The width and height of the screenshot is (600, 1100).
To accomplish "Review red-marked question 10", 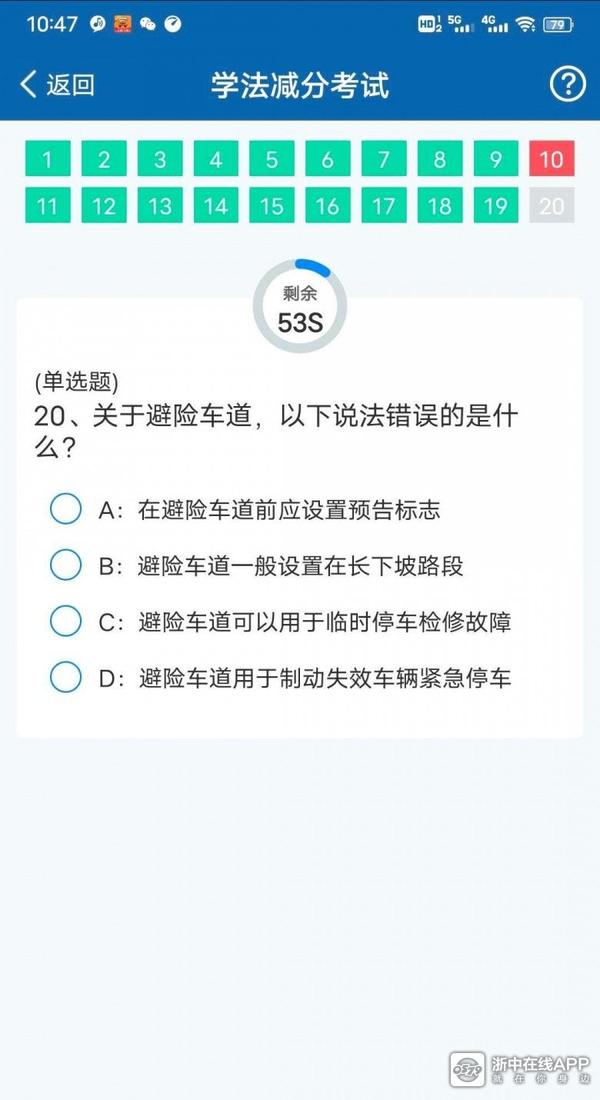I will (552, 159).
